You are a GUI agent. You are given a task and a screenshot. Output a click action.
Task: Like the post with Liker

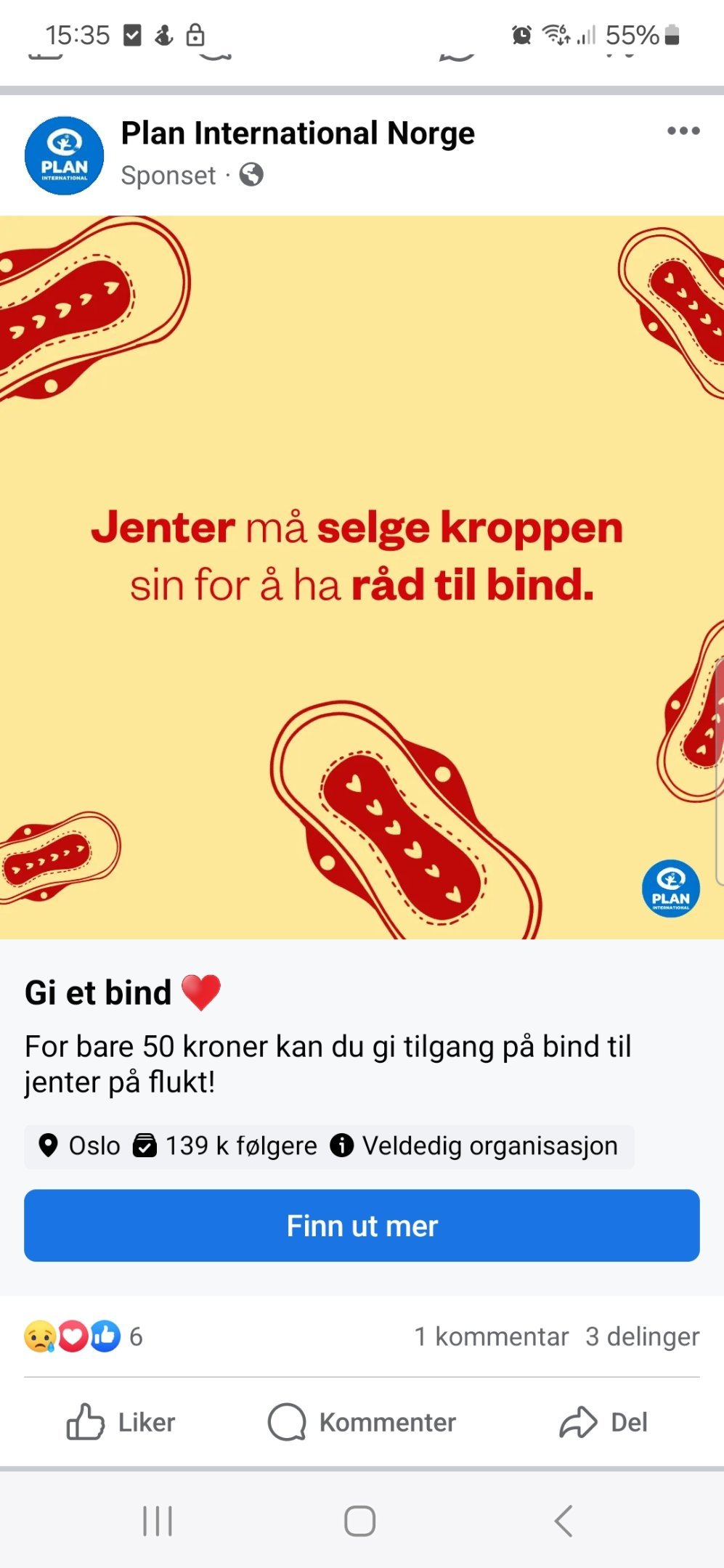[121, 1422]
